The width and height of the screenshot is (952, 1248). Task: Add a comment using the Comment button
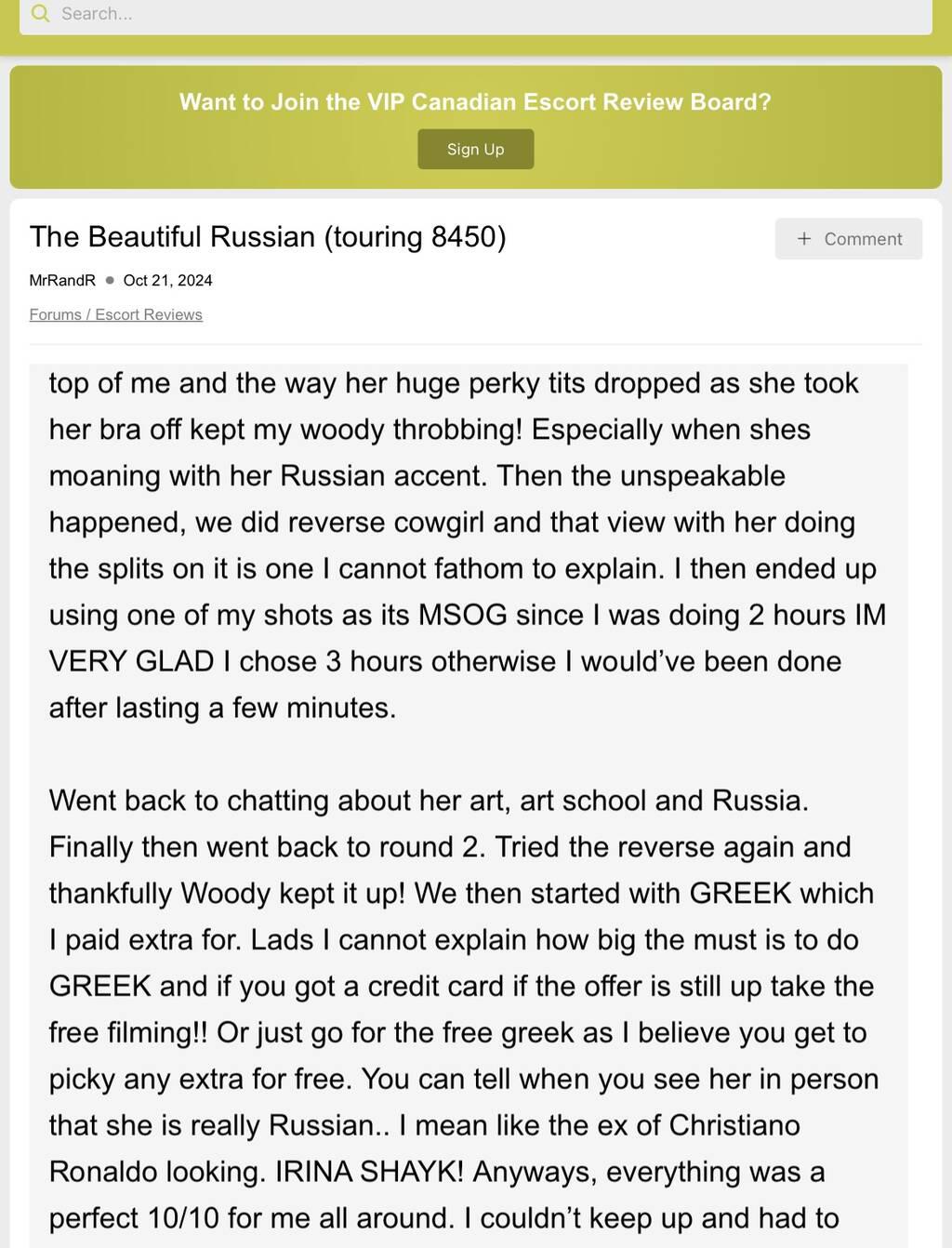click(848, 239)
